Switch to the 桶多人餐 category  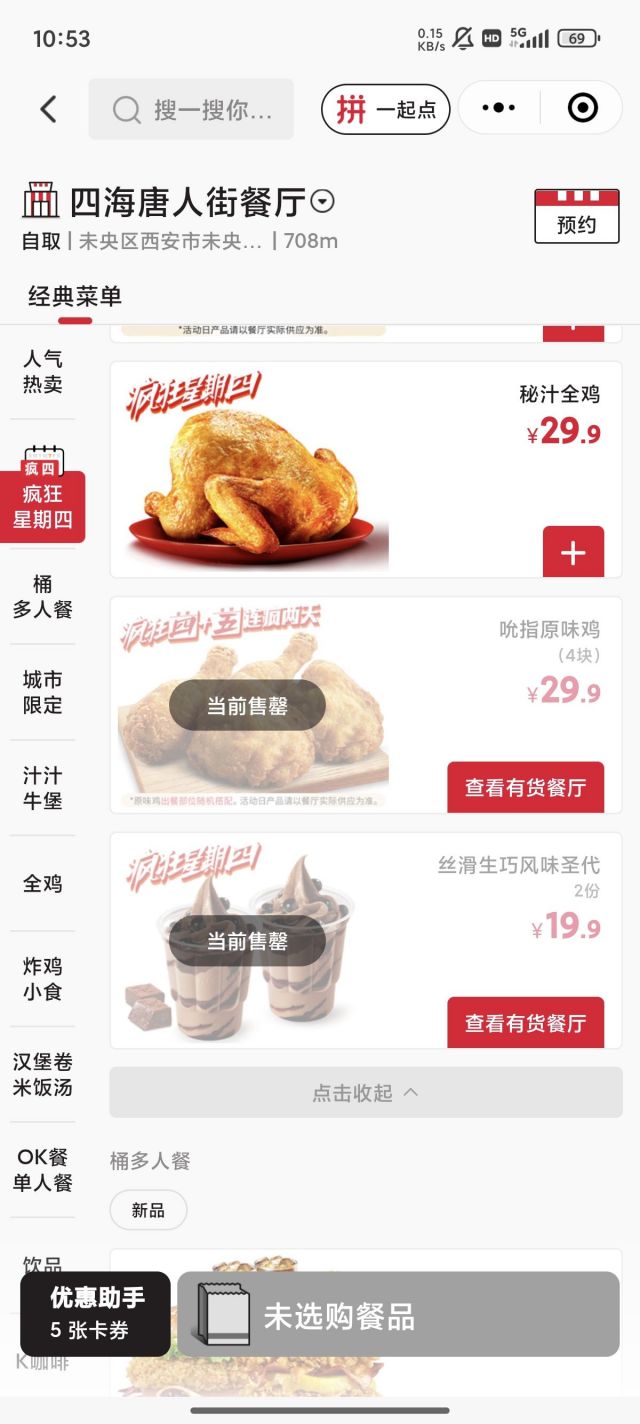pos(42,596)
